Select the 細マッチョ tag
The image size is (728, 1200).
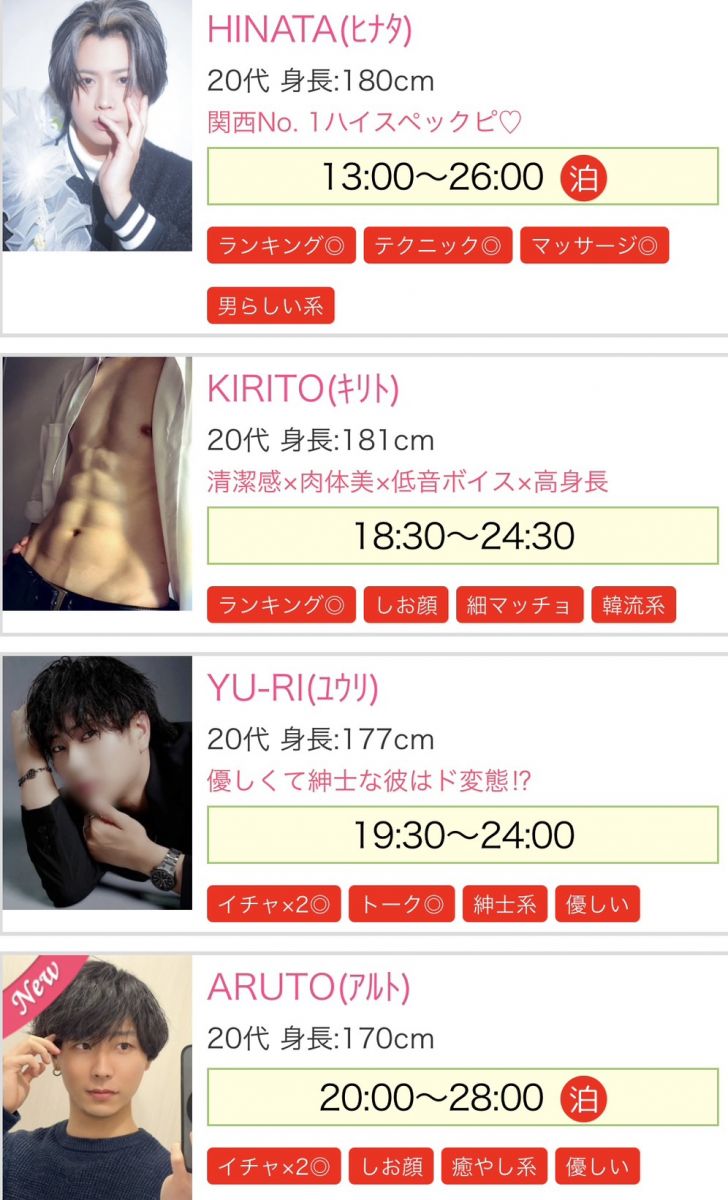[520, 605]
